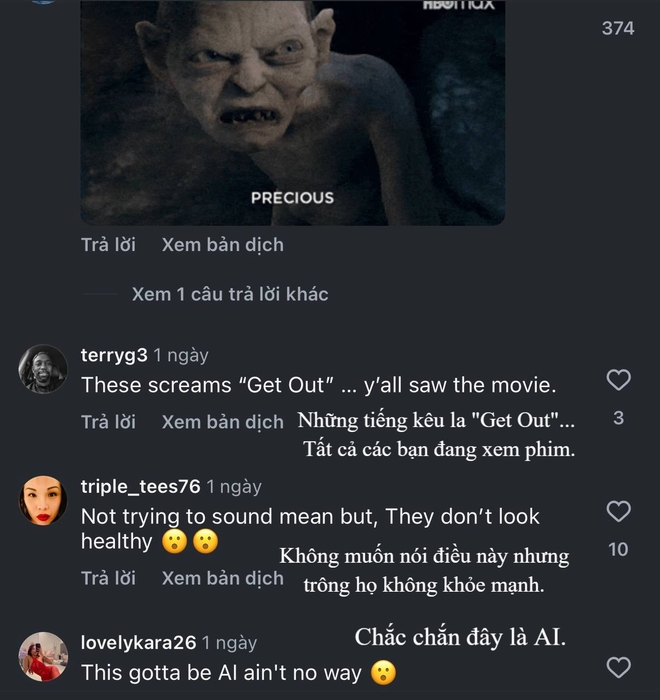The height and width of the screenshot is (700, 660).
Task: Open terryg3's profile picture
Action: (x=43, y=369)
